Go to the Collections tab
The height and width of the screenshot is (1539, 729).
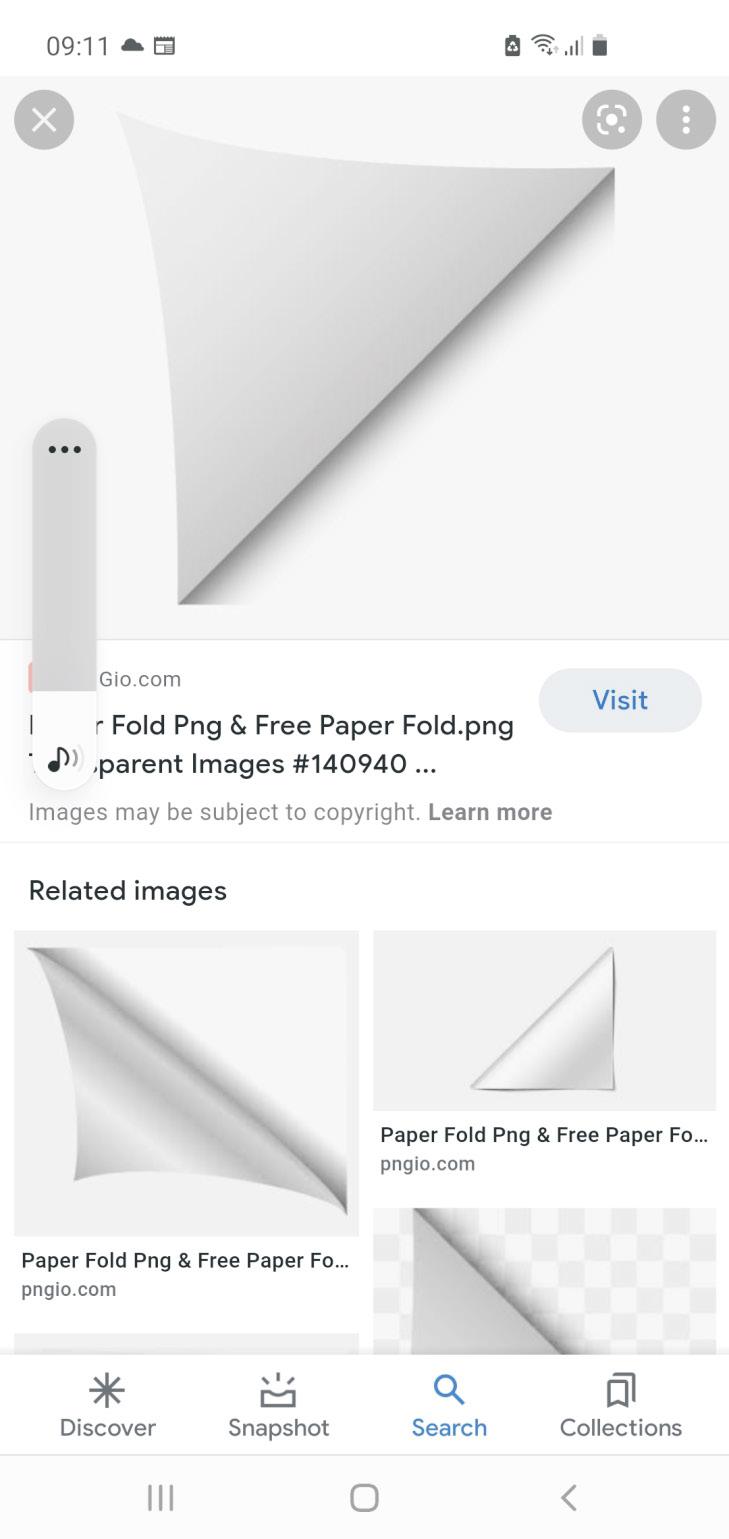pos(621,1406)
